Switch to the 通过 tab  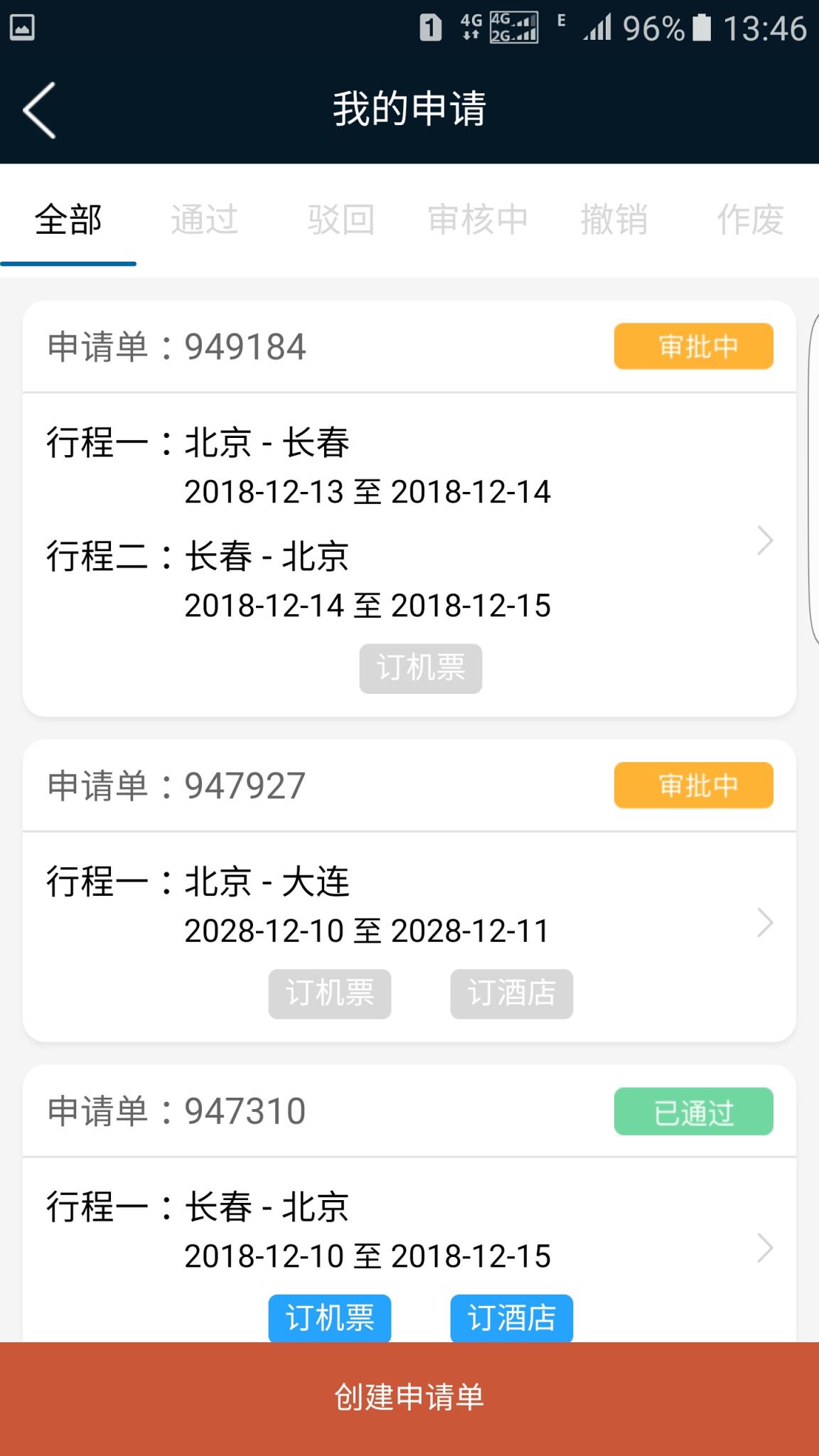click(x=205, y=220)
